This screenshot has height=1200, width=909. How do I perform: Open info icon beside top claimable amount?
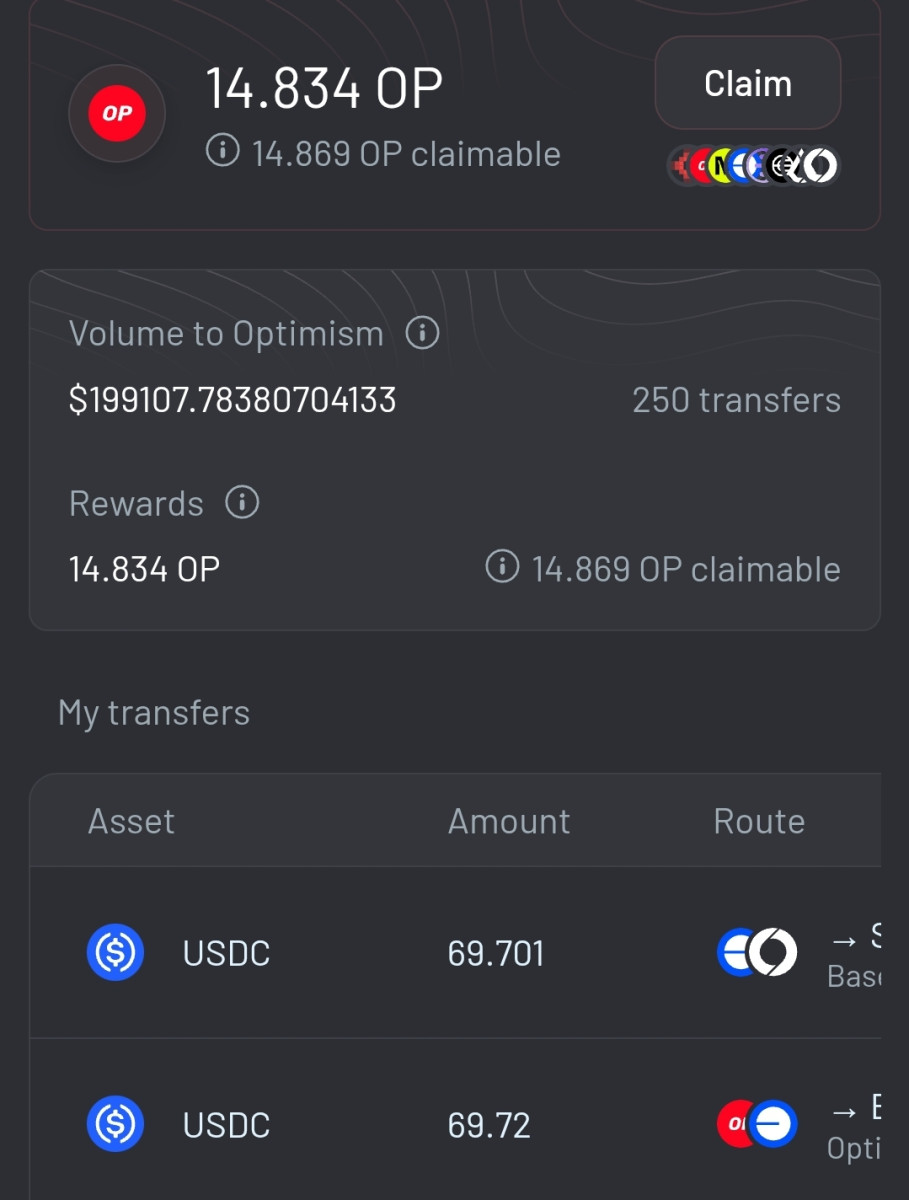[222, 152]
